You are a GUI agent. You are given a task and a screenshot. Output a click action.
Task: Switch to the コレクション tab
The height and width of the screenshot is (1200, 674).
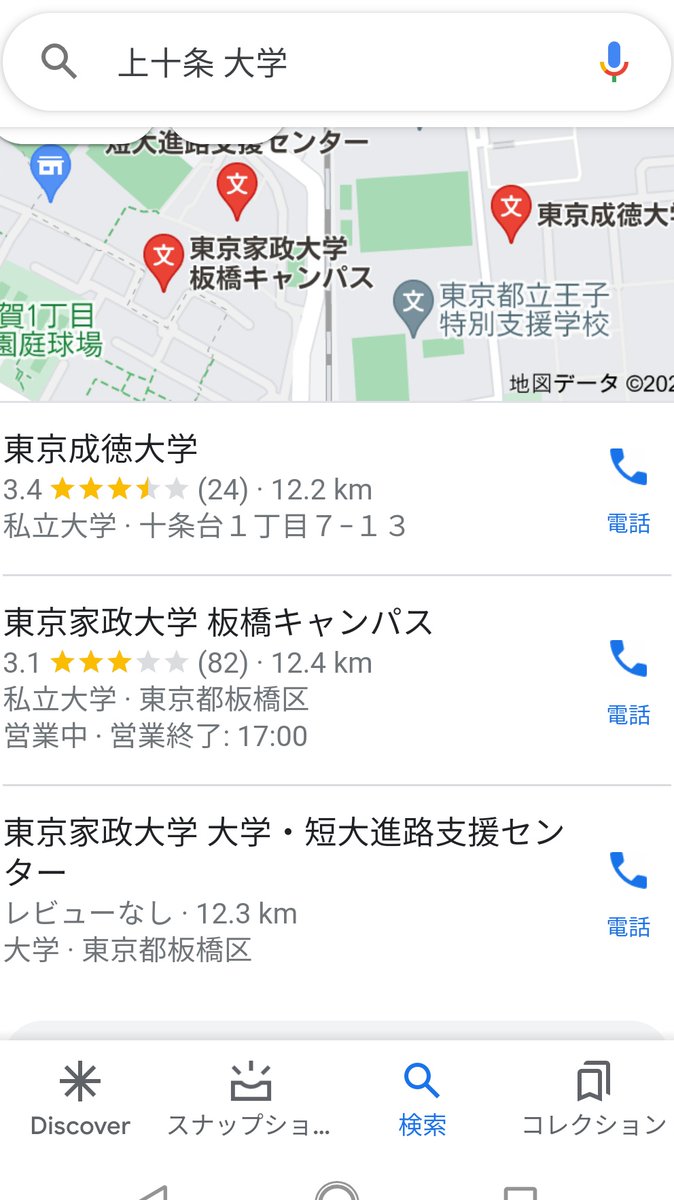594,1099
